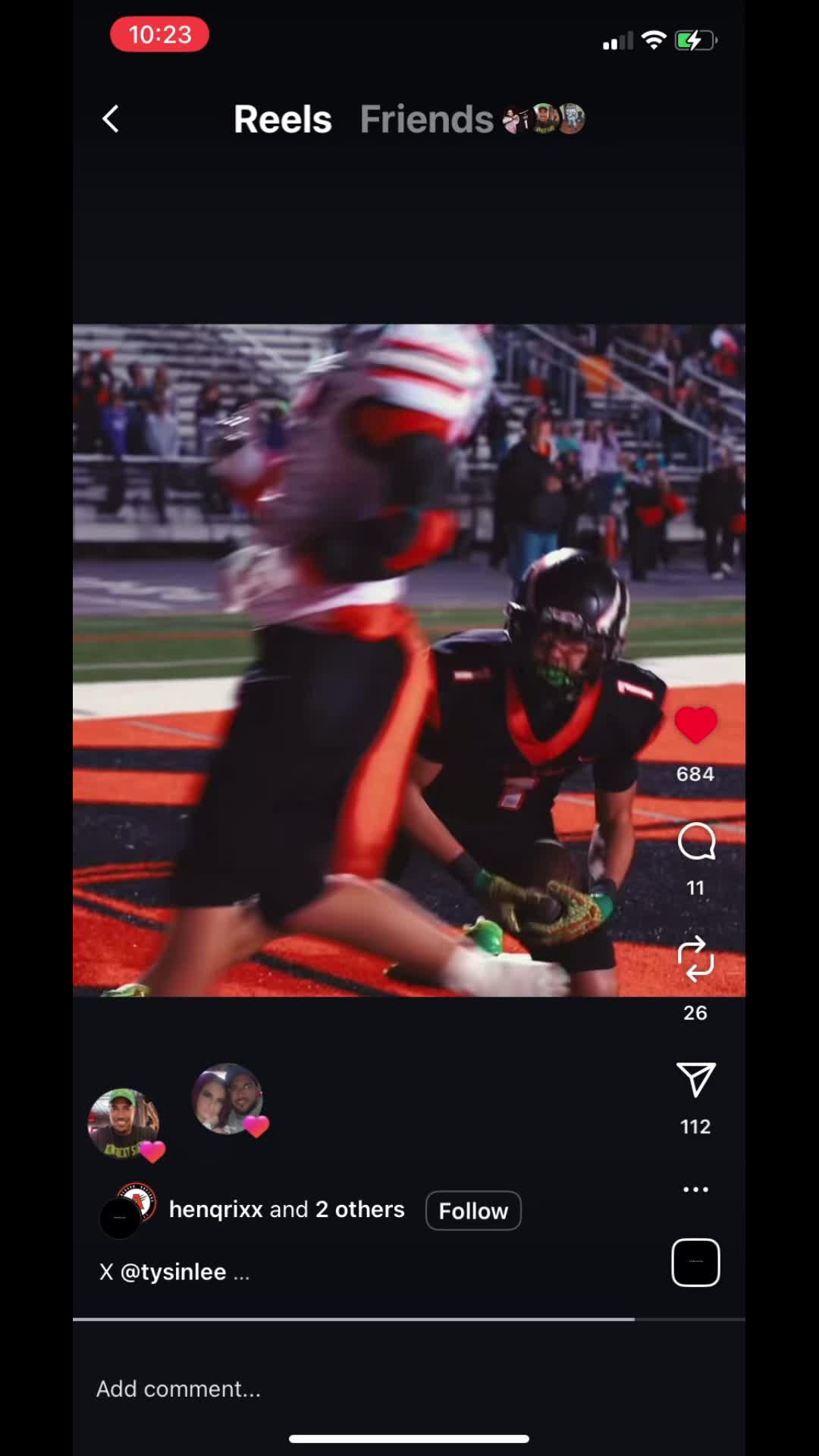Share the reel with the paper plane
The height and width of the screenshot is (1456, 819).
(x=695, y=1080)
